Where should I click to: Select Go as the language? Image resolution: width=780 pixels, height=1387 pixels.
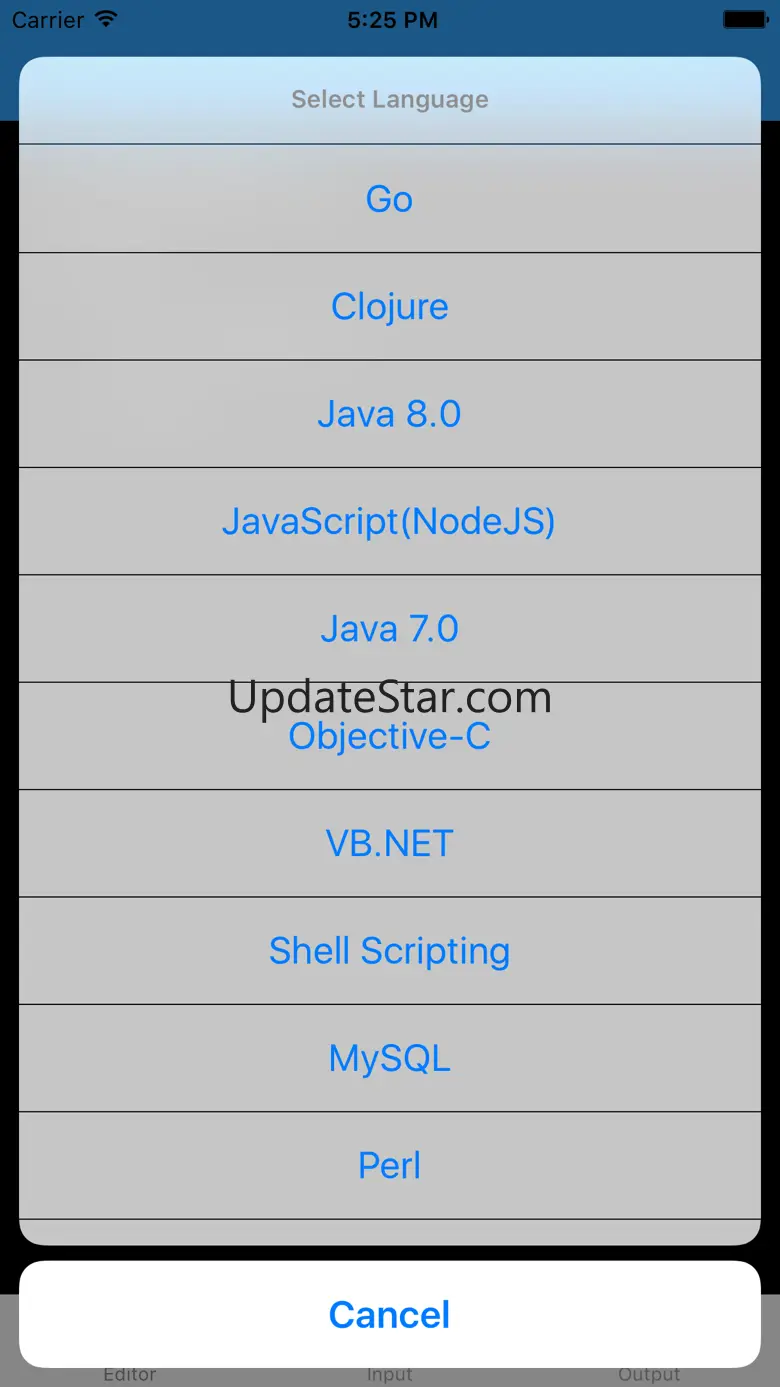[x=390, y=198]
